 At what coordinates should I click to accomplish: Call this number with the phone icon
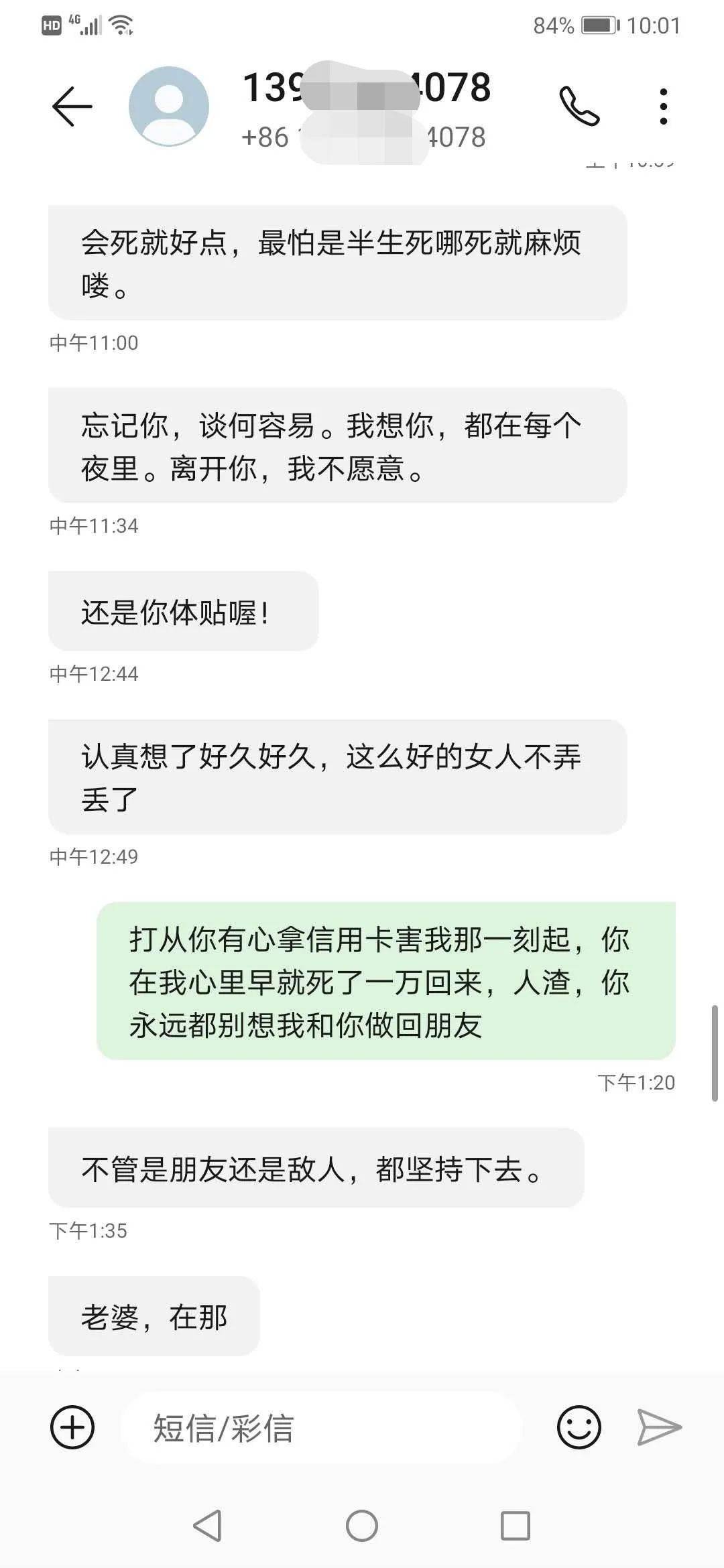579,107
